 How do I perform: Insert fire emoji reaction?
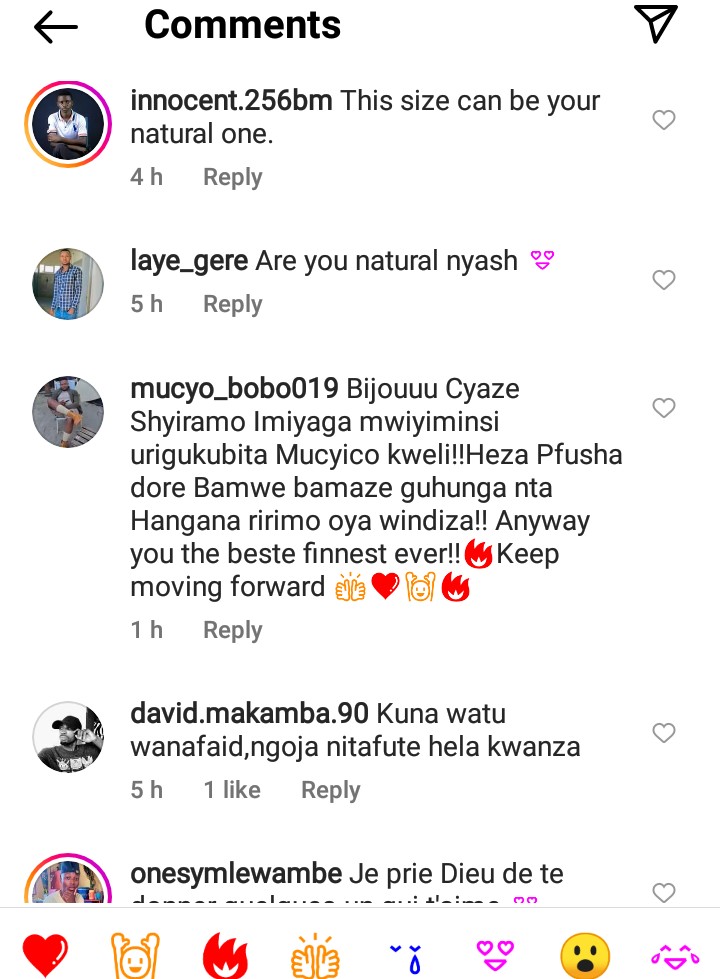pos(225,955)
